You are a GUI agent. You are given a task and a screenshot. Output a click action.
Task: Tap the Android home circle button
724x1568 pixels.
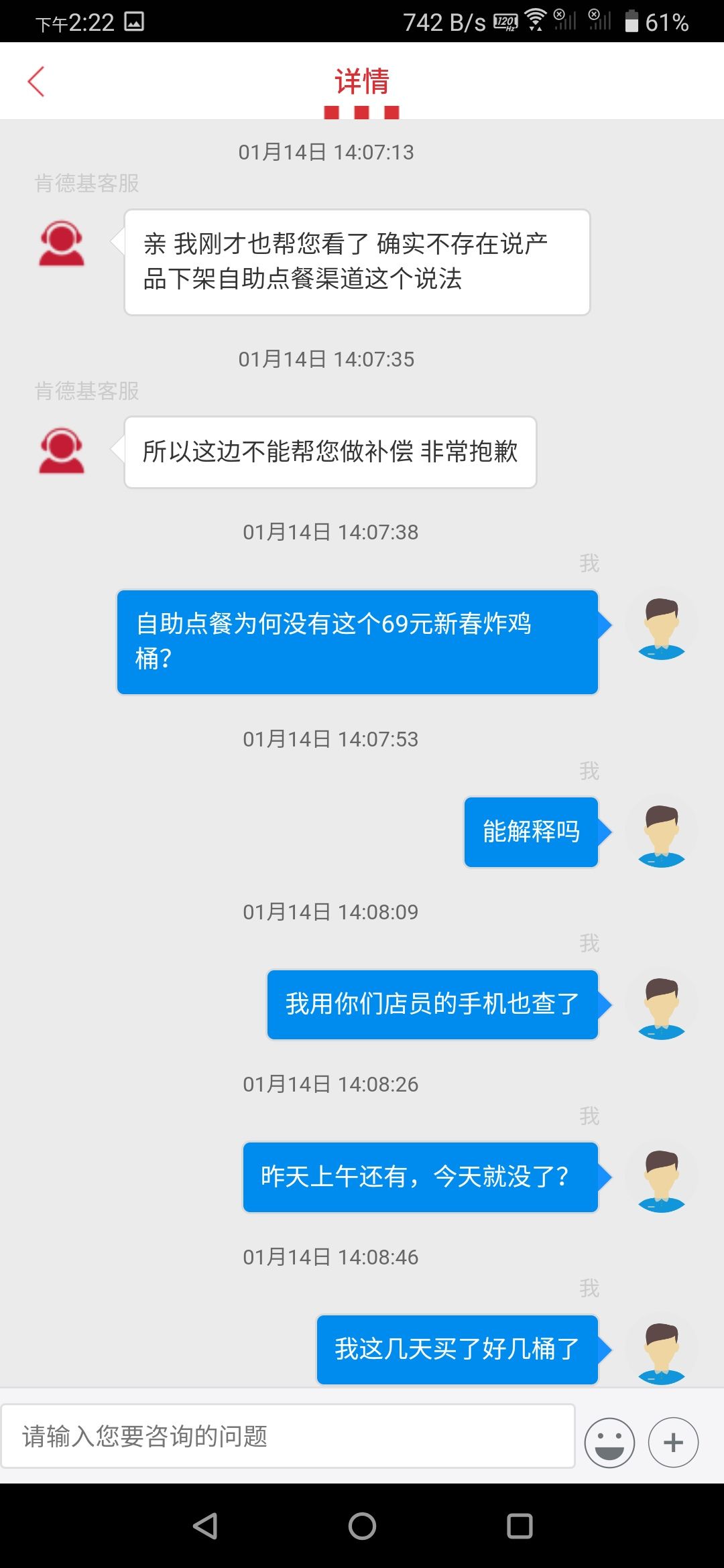pos(361,1524)
